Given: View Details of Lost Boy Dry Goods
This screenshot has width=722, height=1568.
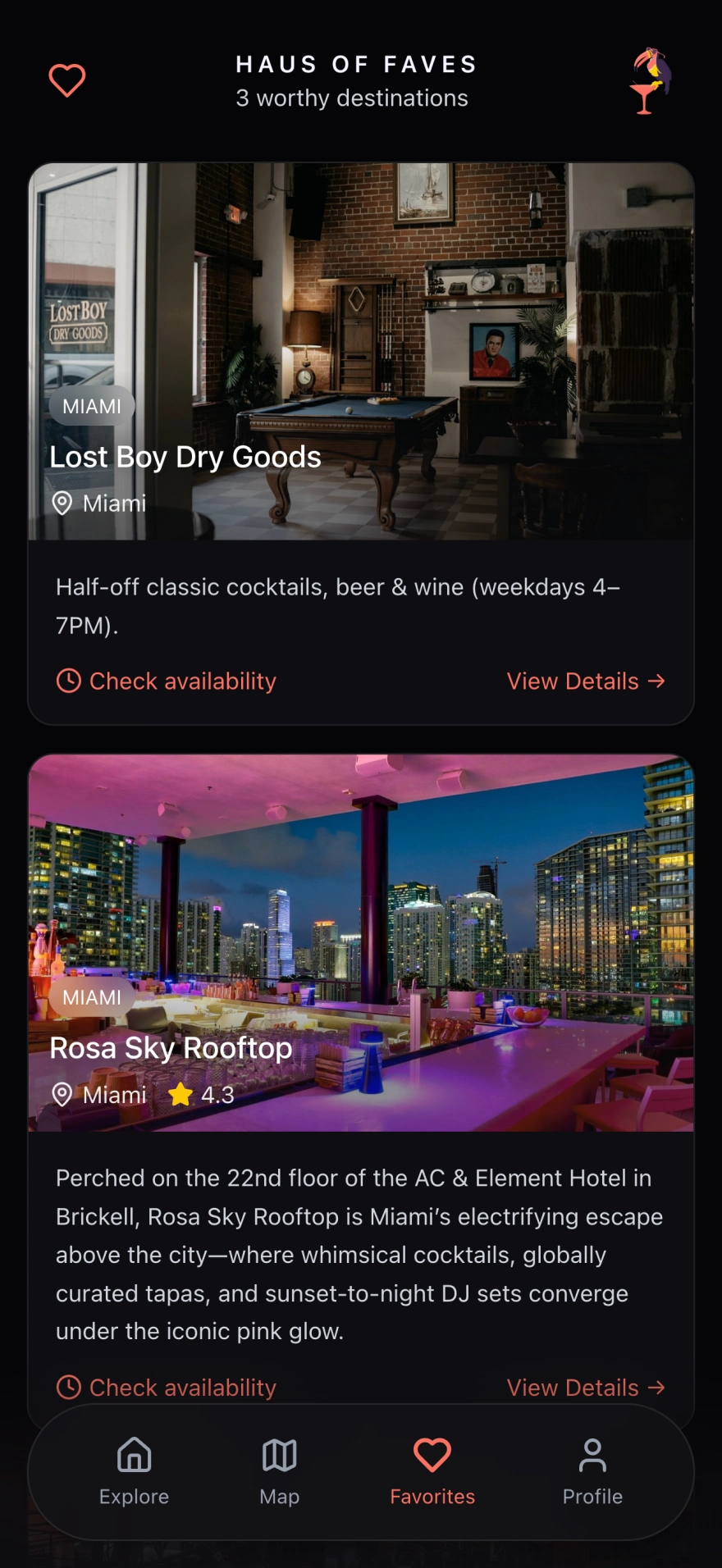Looking at the screenshot, I should point(585,681).
